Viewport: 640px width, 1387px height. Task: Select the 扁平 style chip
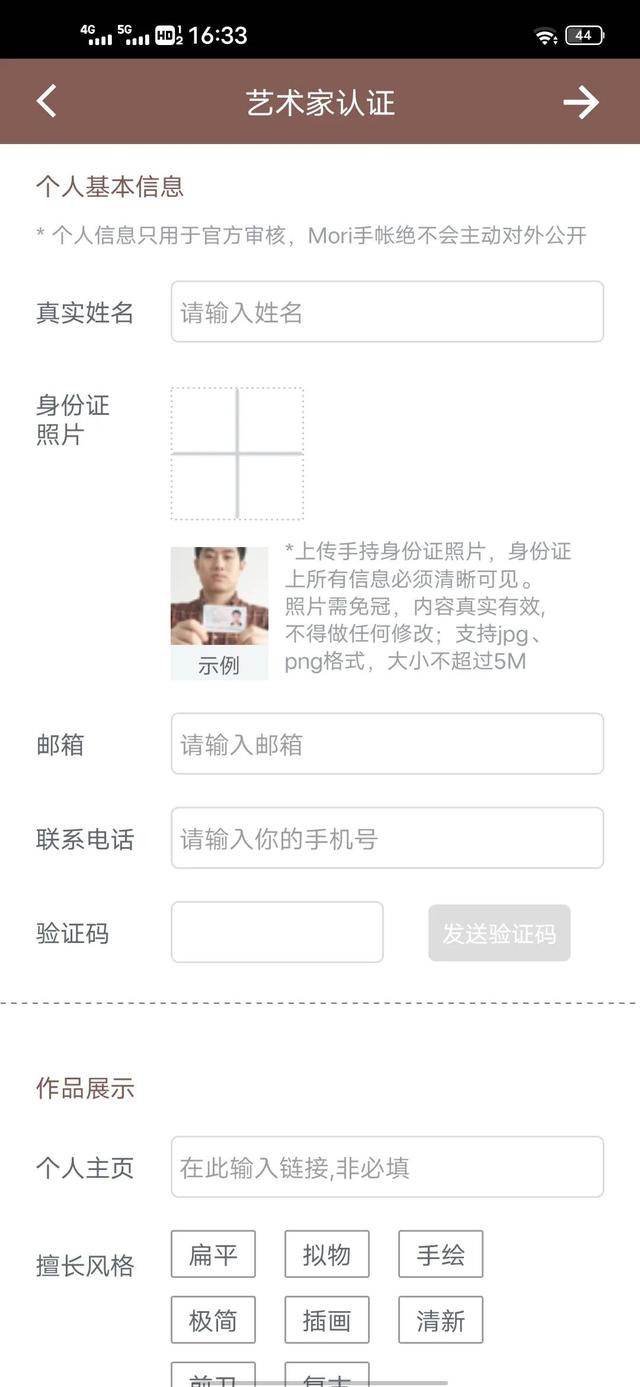point(213,1254)
